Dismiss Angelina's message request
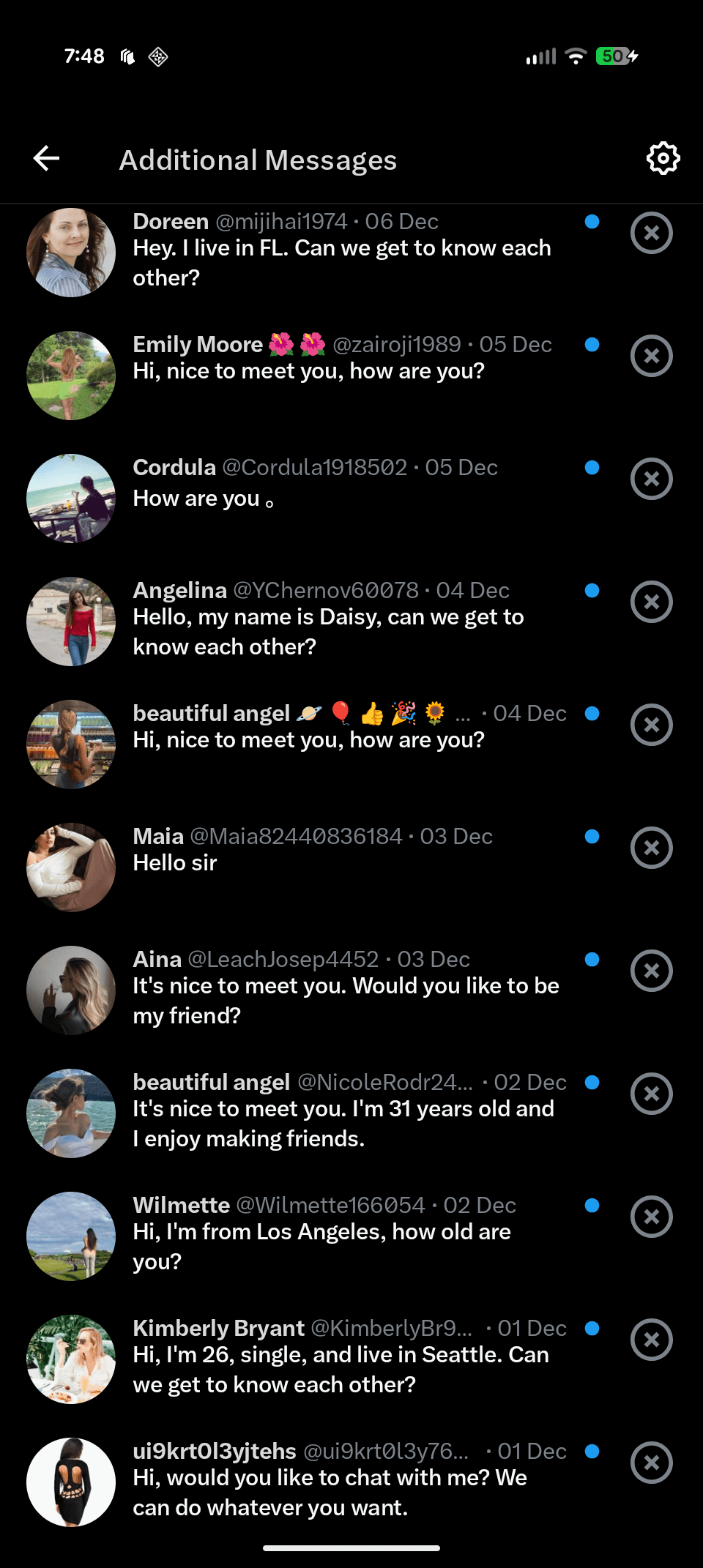 tap(651, 602)
